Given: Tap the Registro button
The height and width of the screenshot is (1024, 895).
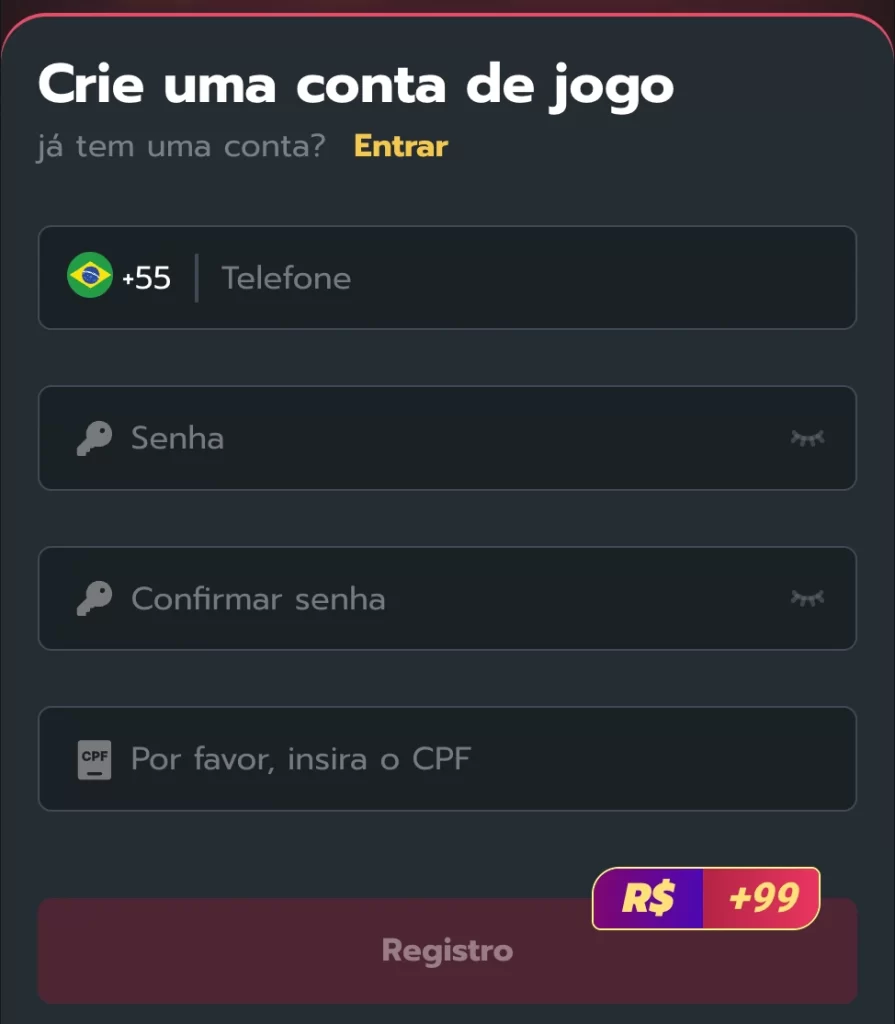Looking at the screenshot, I should [x=447, y=951].
